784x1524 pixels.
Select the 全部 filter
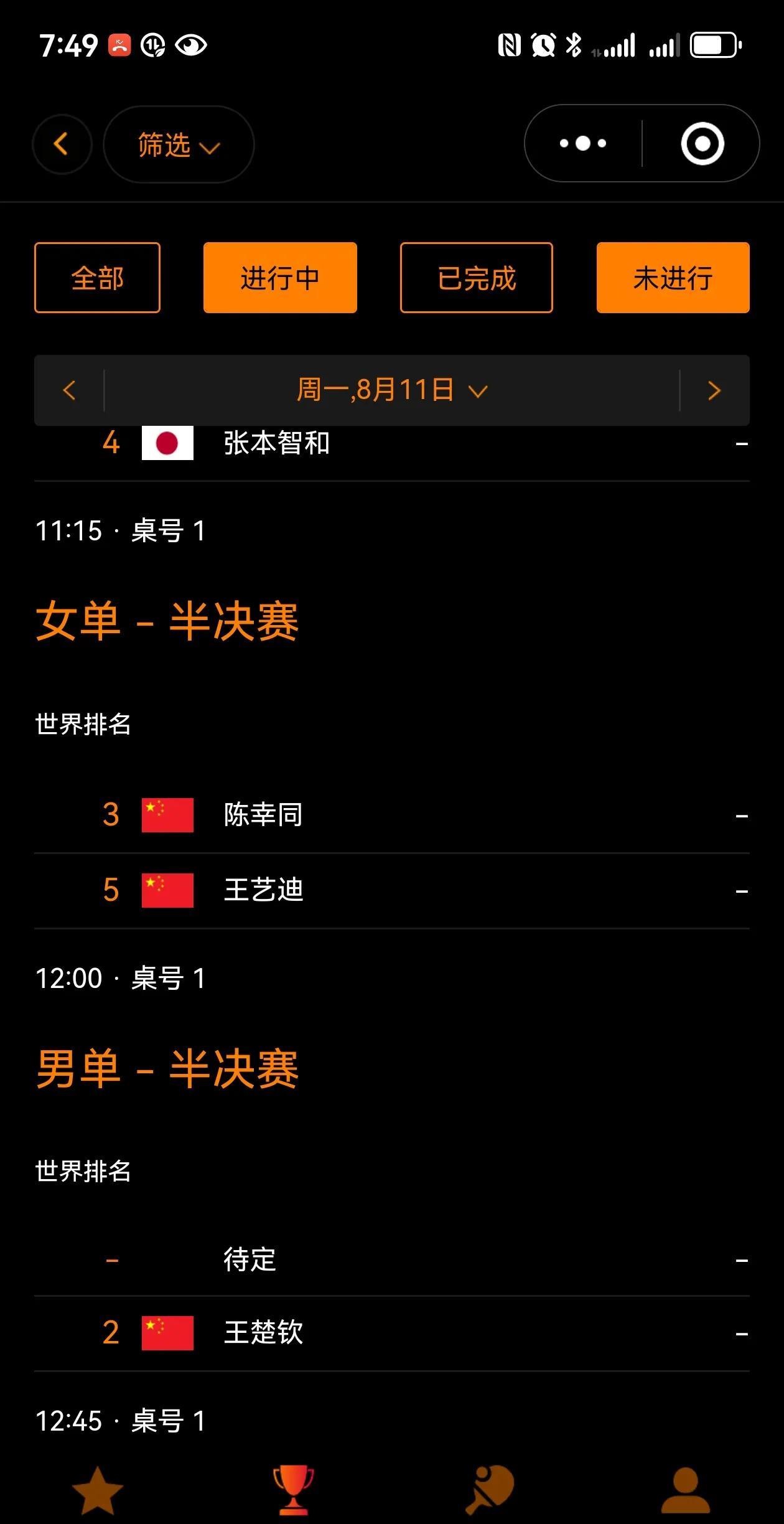97,278
